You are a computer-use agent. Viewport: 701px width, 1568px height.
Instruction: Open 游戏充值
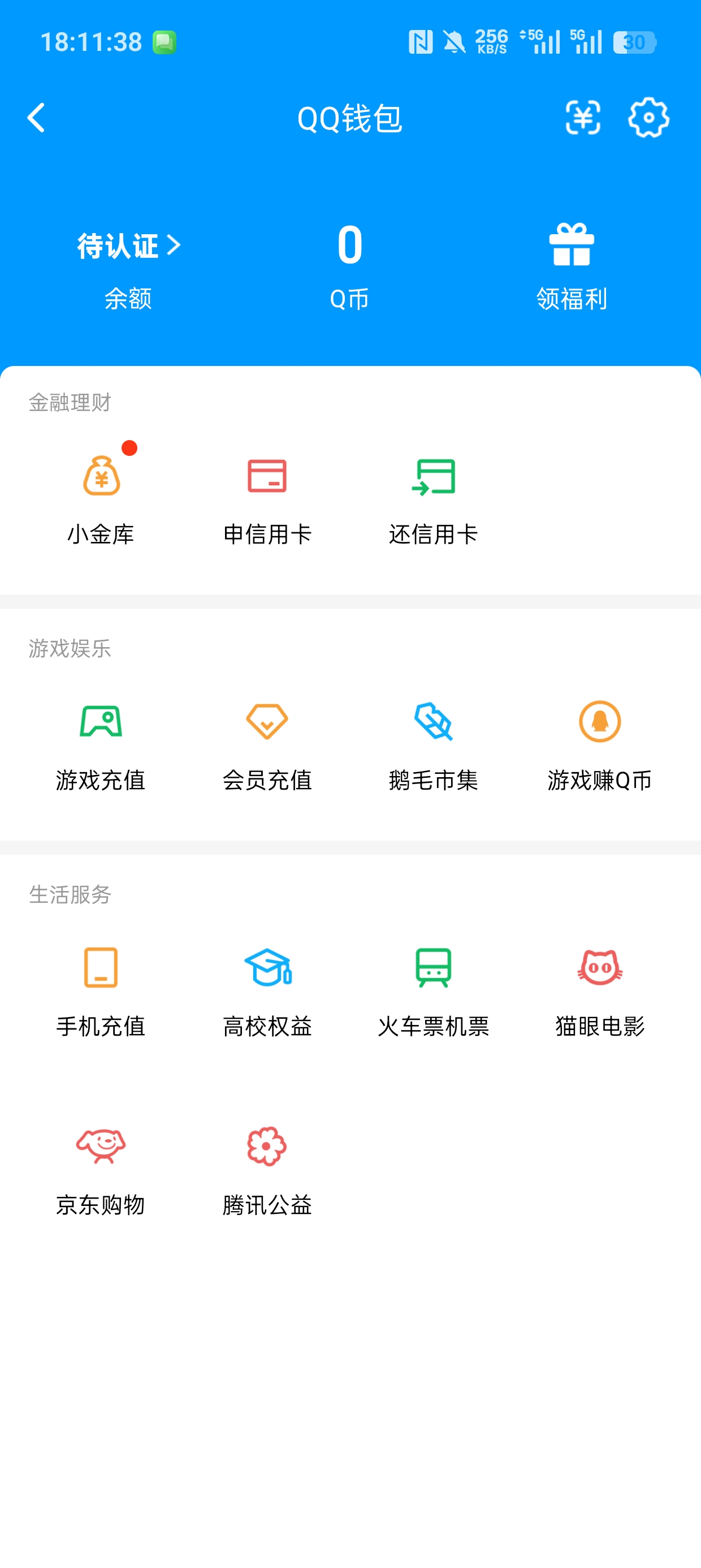tap(101, 746)
